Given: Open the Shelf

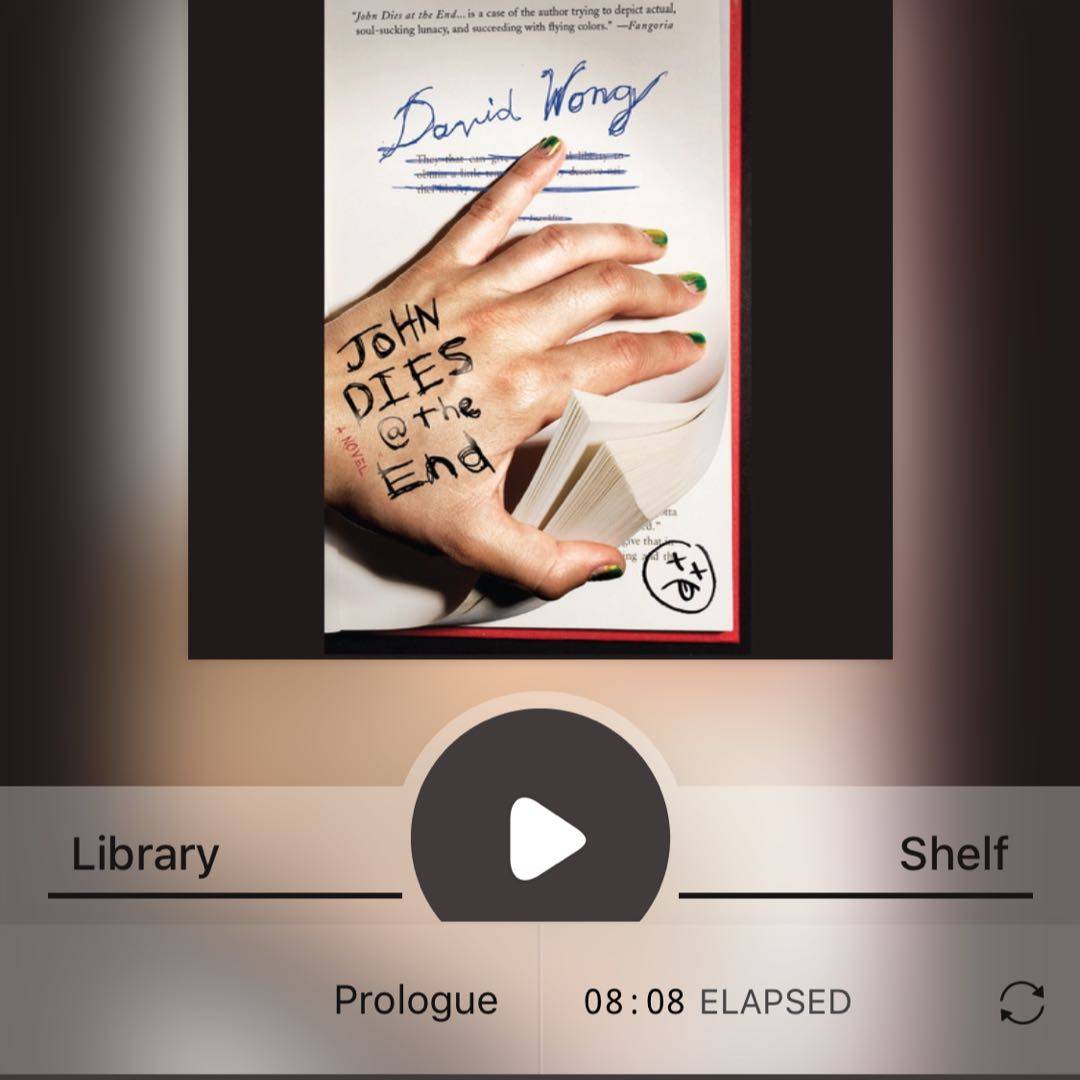Looking at the screenshot, I should click(x=953, y=855).
